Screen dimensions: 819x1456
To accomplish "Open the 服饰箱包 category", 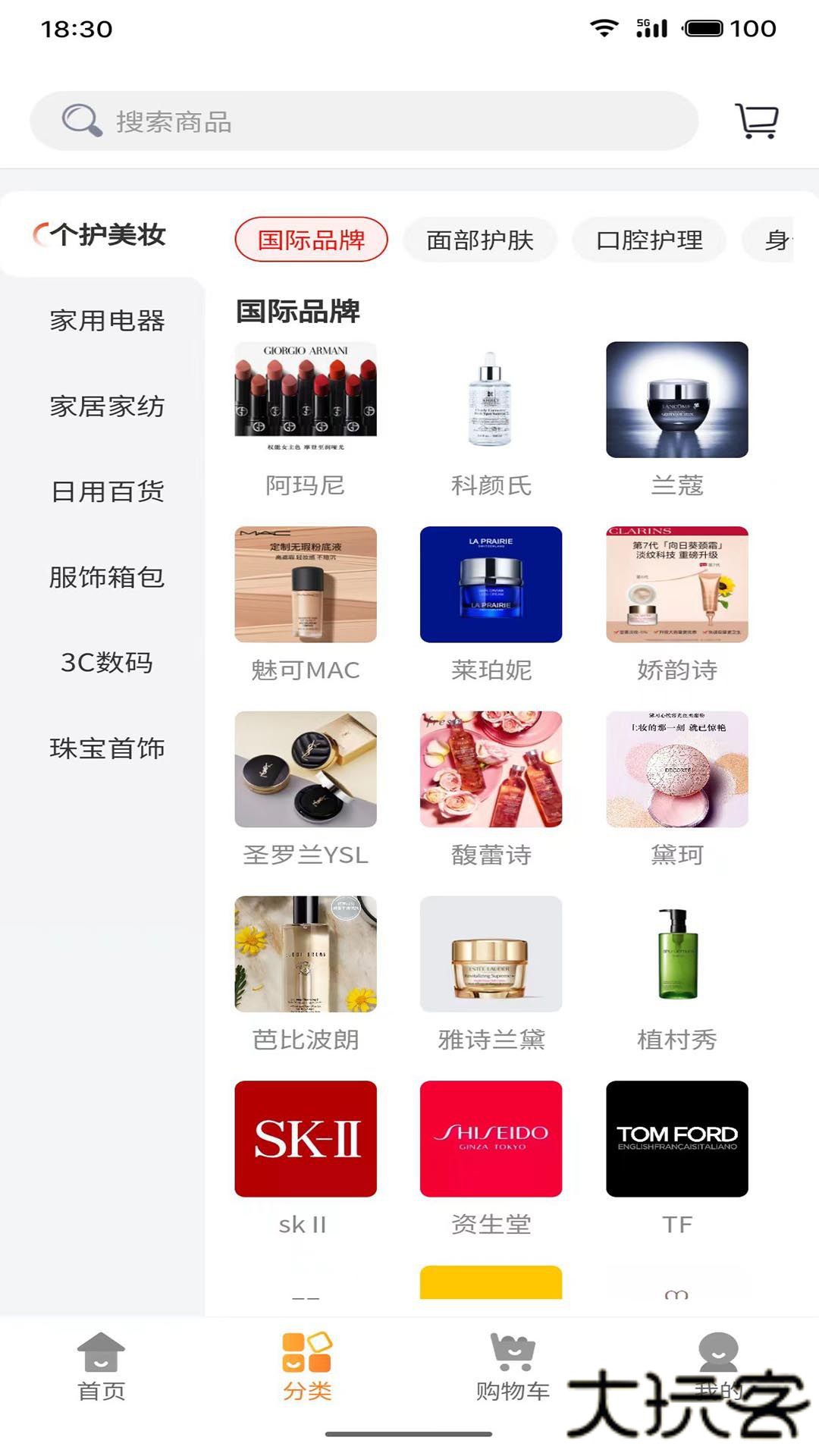I will [x=107, y=577].
